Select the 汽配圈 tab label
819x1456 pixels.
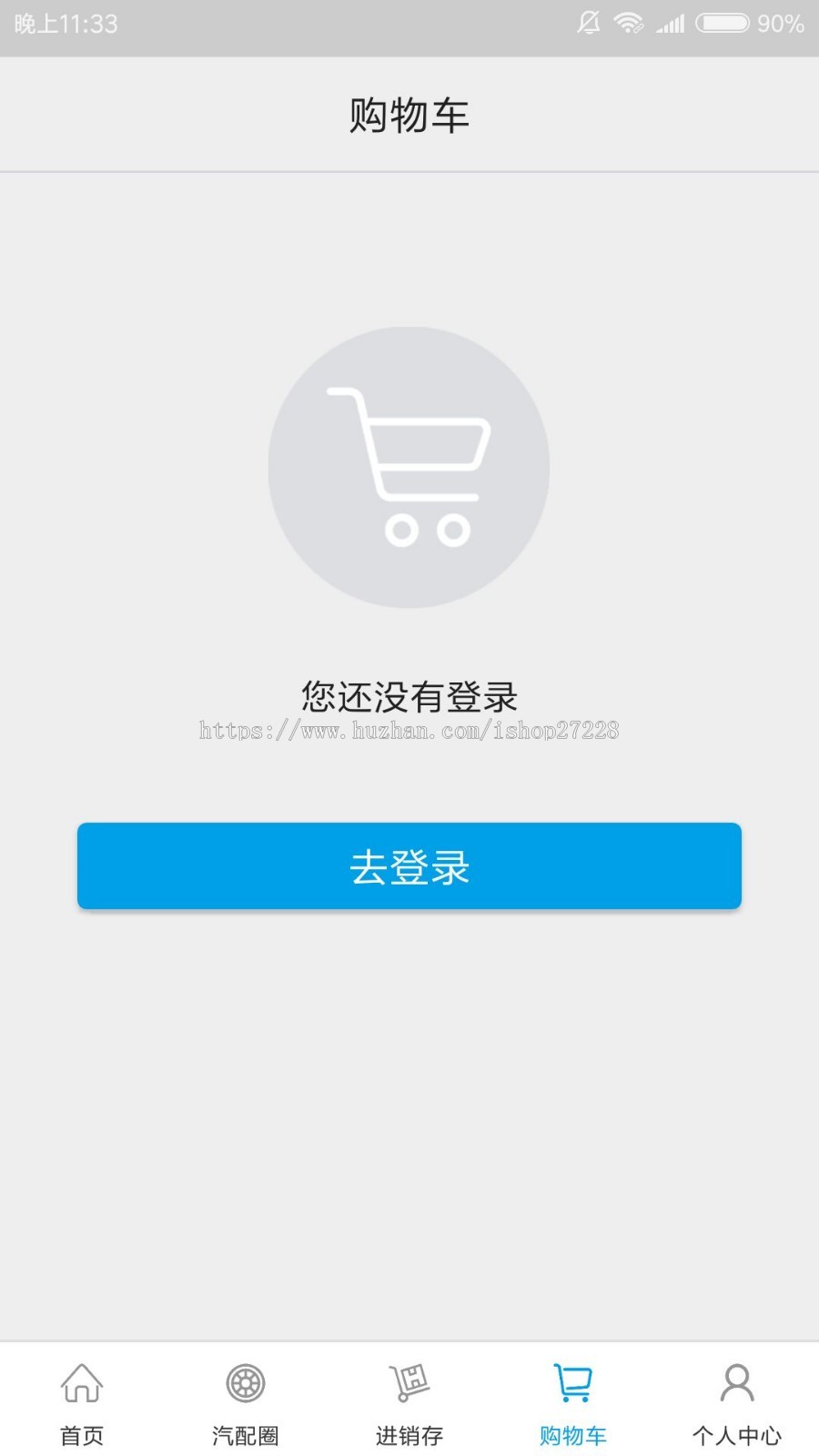coord(244,1436)
